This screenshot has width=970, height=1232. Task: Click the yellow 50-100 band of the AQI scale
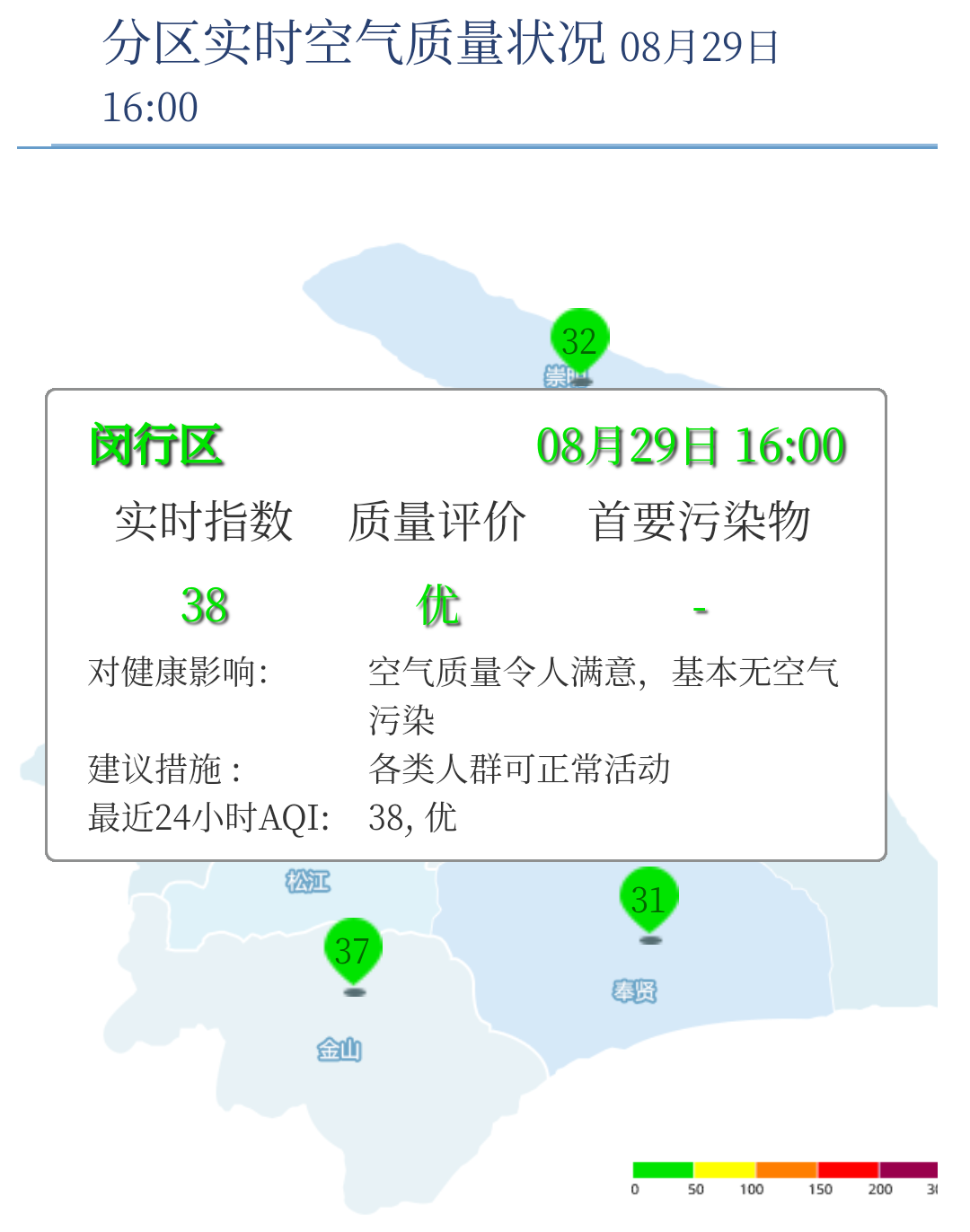pyautogui.click(x=723, y=1172)
